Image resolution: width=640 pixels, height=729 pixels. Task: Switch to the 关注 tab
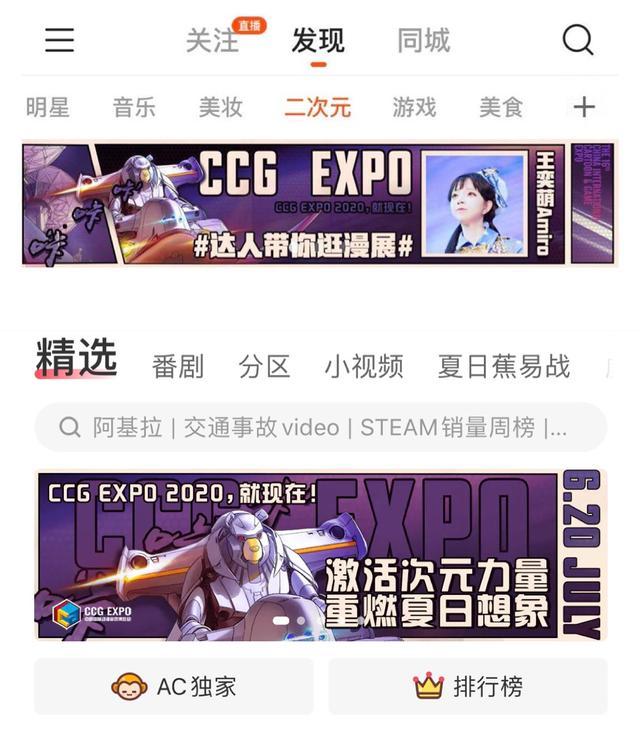tap(212, 40)
